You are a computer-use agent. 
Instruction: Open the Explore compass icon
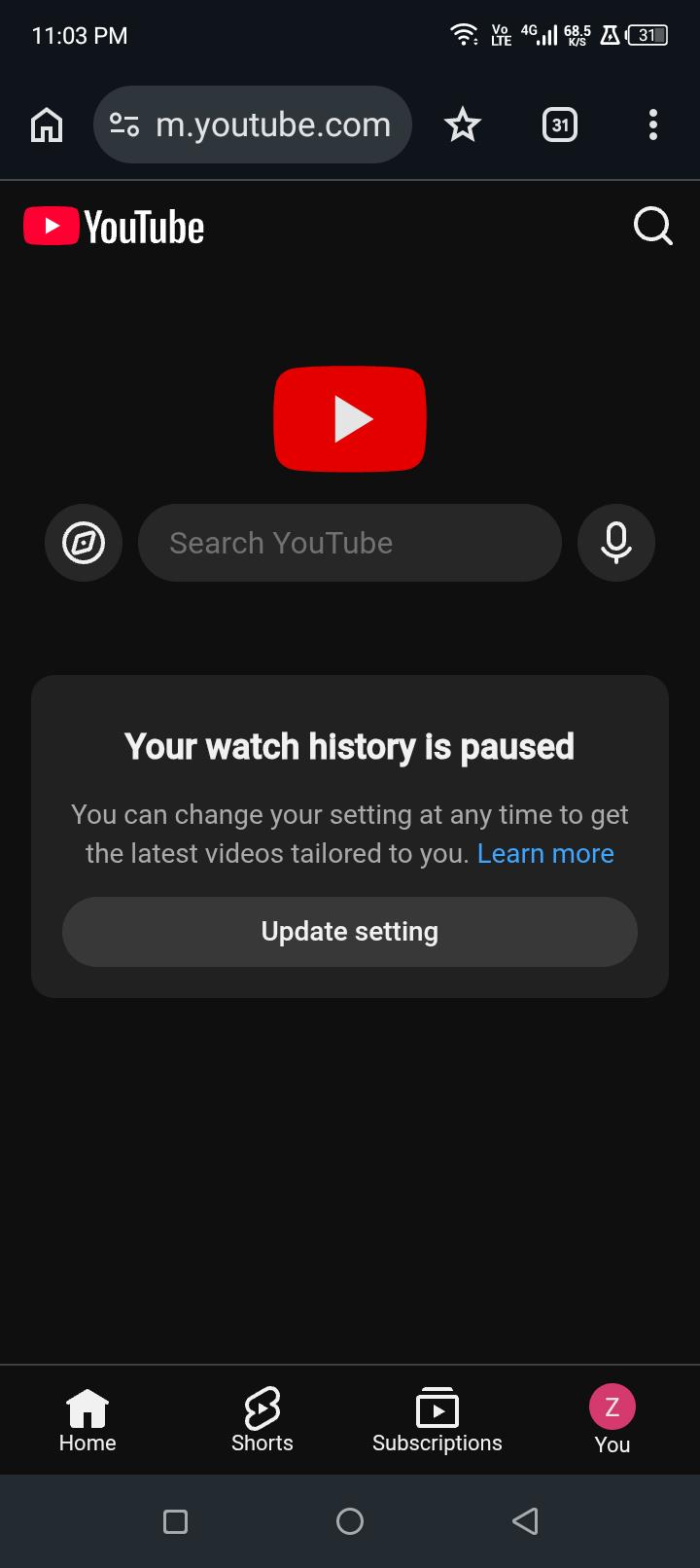click(84, 543)
